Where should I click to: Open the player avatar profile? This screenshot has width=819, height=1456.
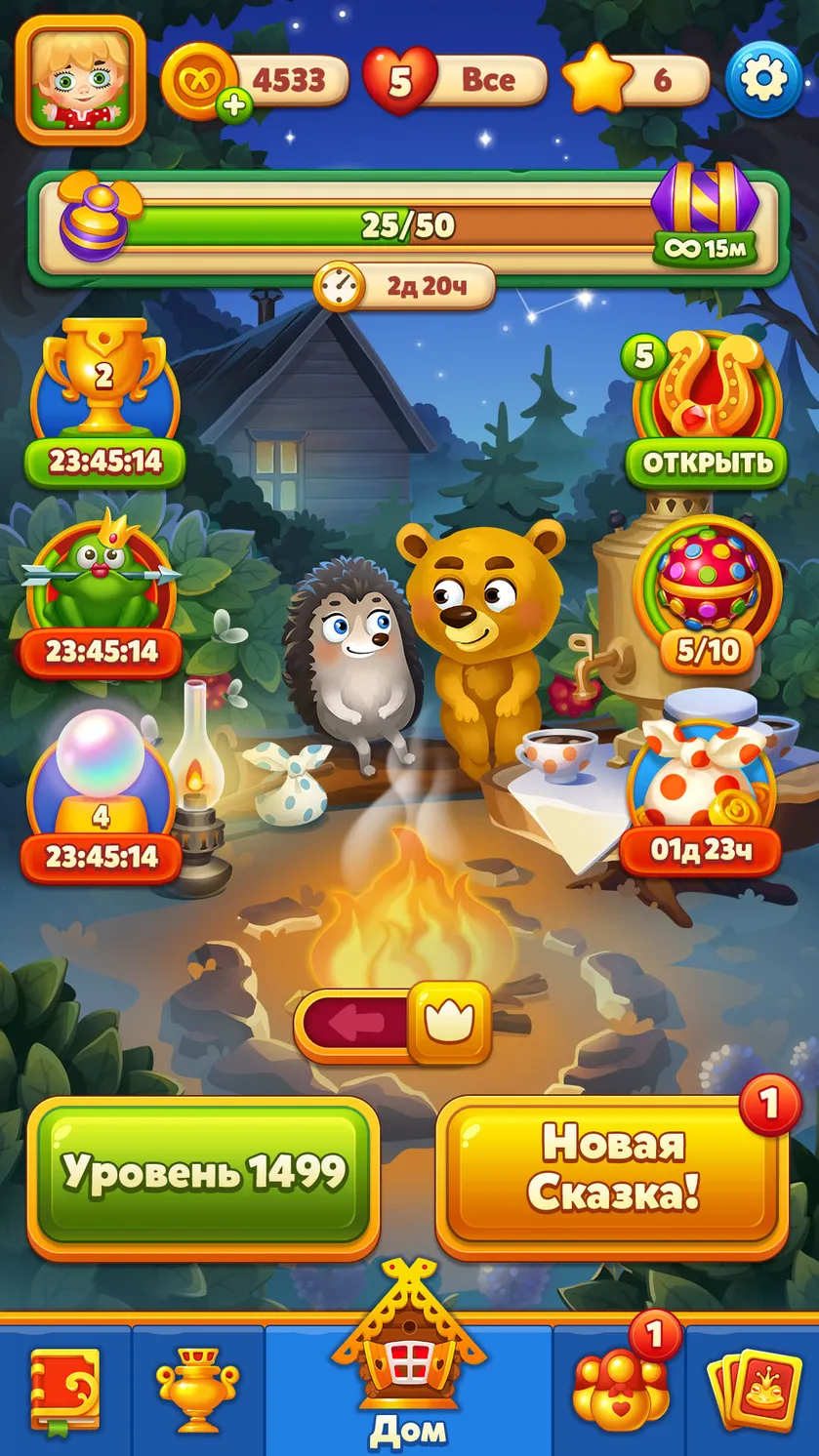(x=80, y=79)
